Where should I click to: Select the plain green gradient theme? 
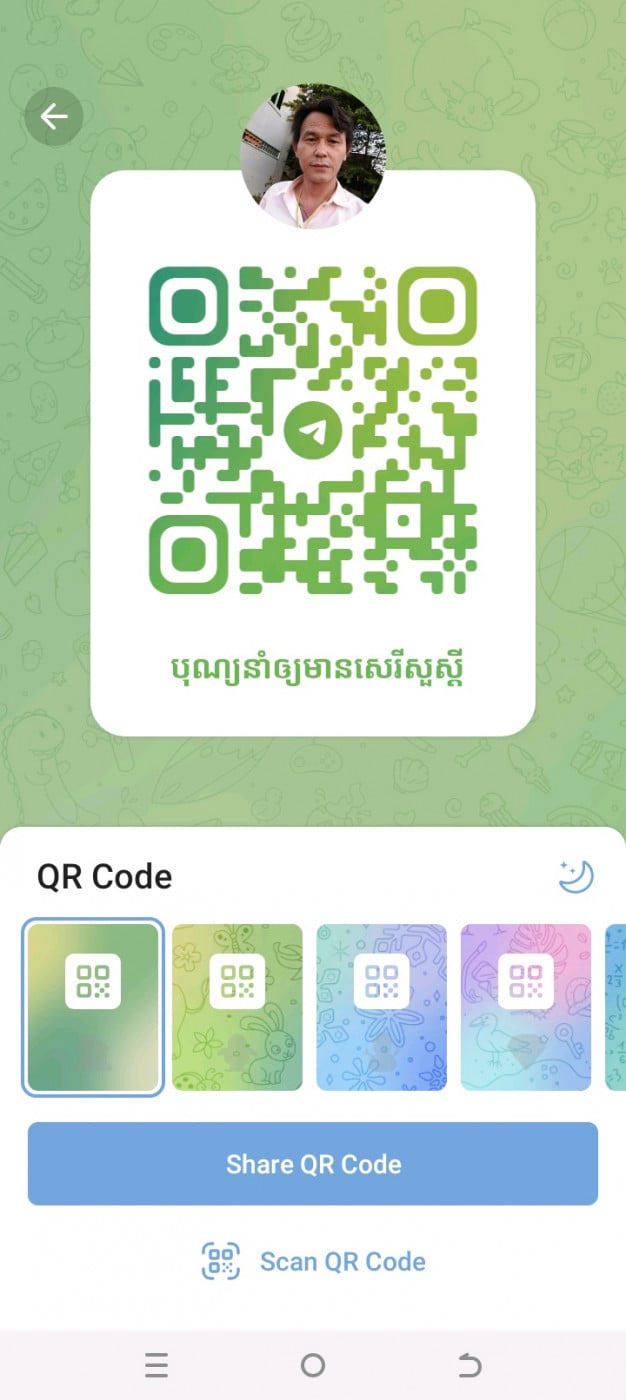(x=93, y=1007)
